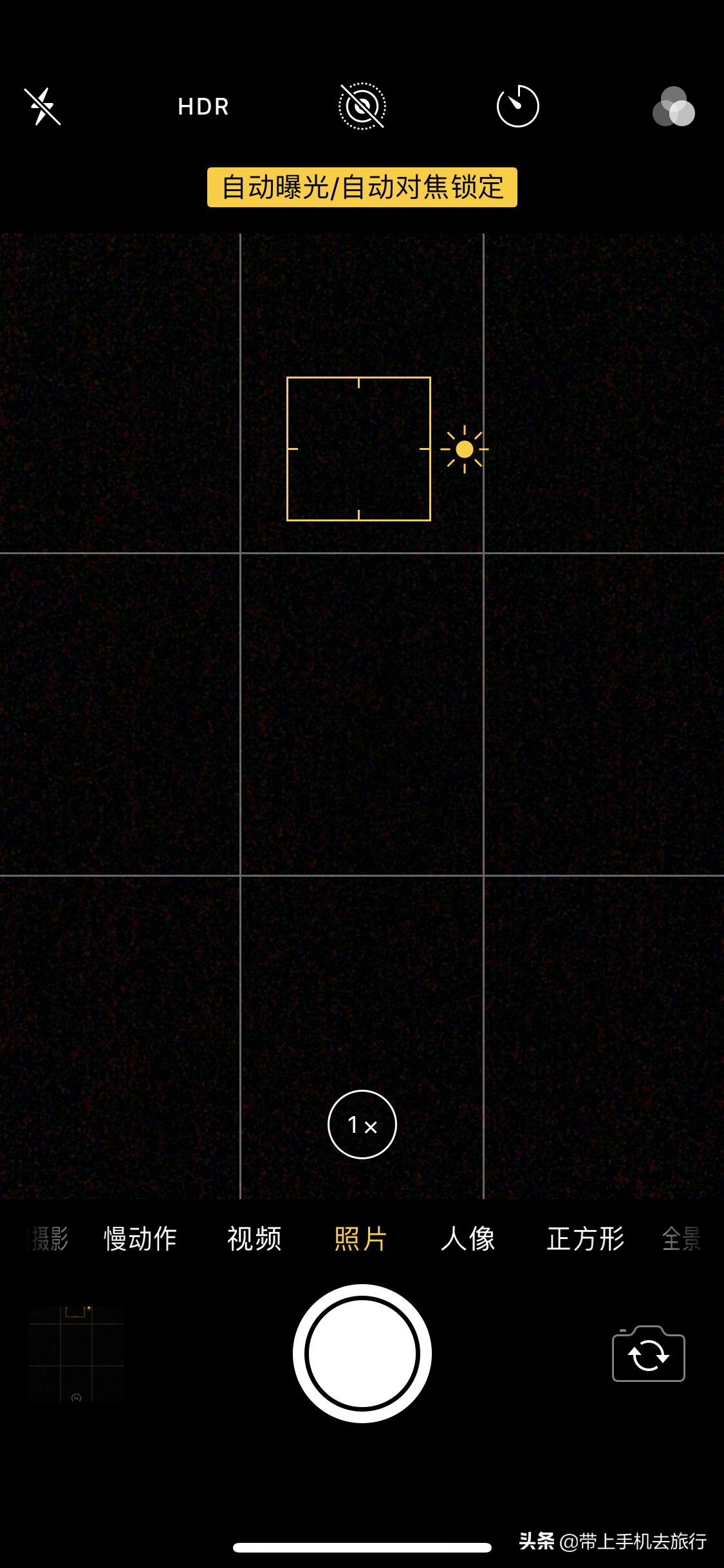Switch to 视频 mode
Viewport: 724px width, 1568px height.
[x=254, y=1238]
